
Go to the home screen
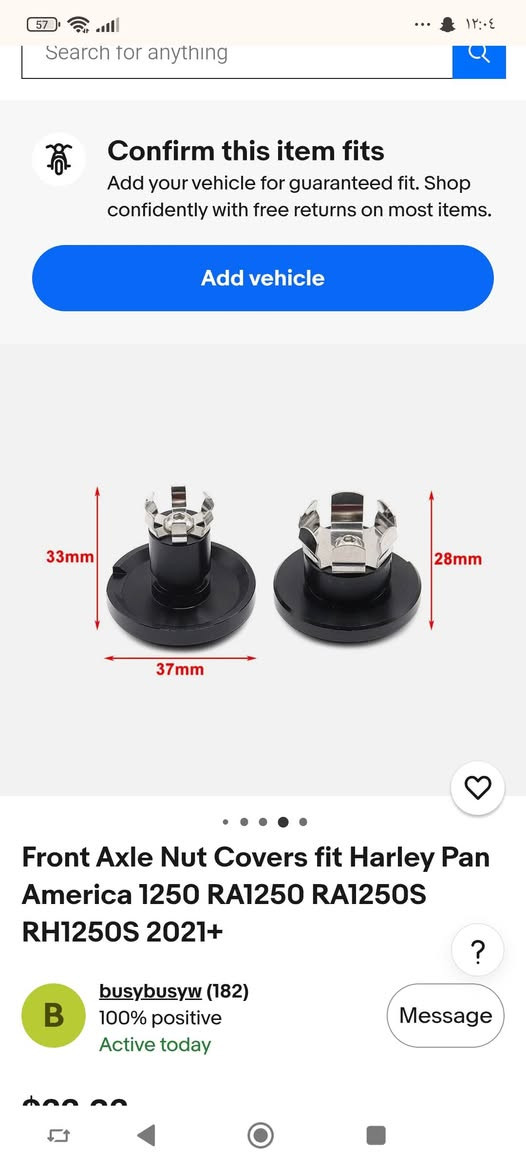[x=261, y=1135]
